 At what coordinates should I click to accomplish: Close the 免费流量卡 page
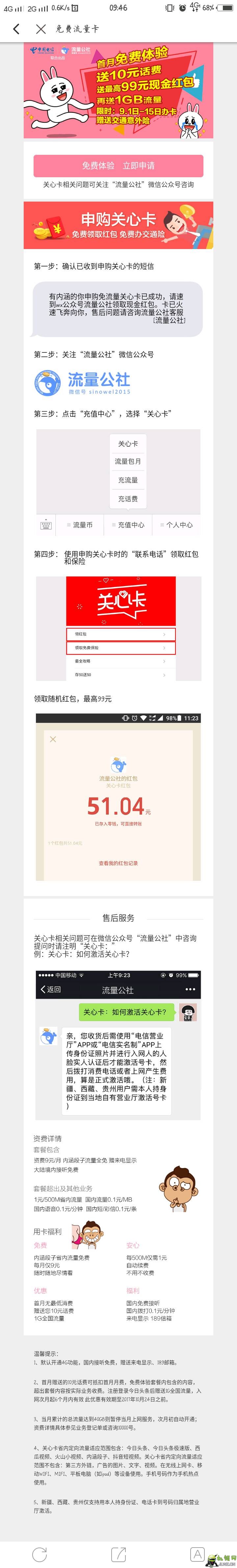41,29
